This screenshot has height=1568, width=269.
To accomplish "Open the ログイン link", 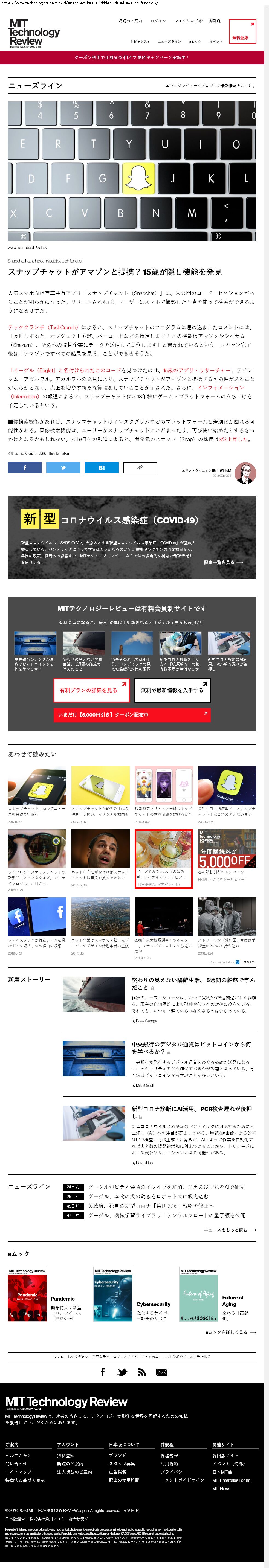I will pos(158,21).
